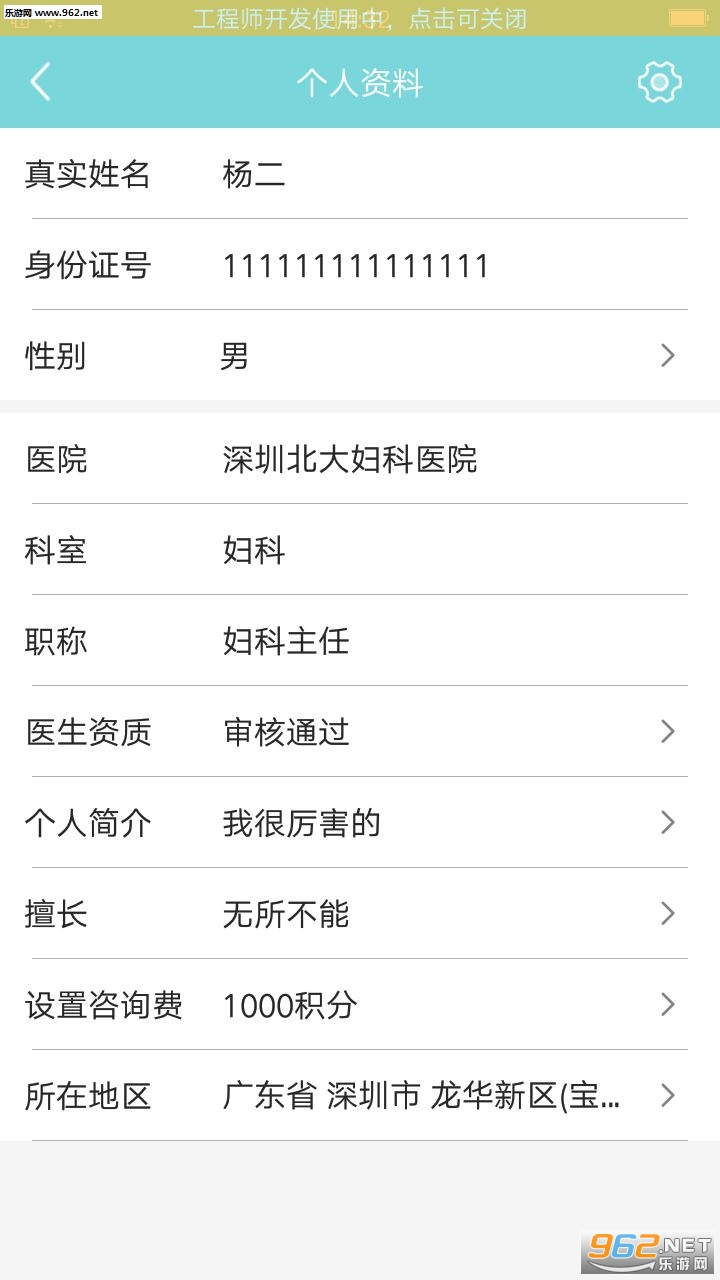
Task: Dismiss the developer-mode banner at the top
Action: [x=360, y=18]
